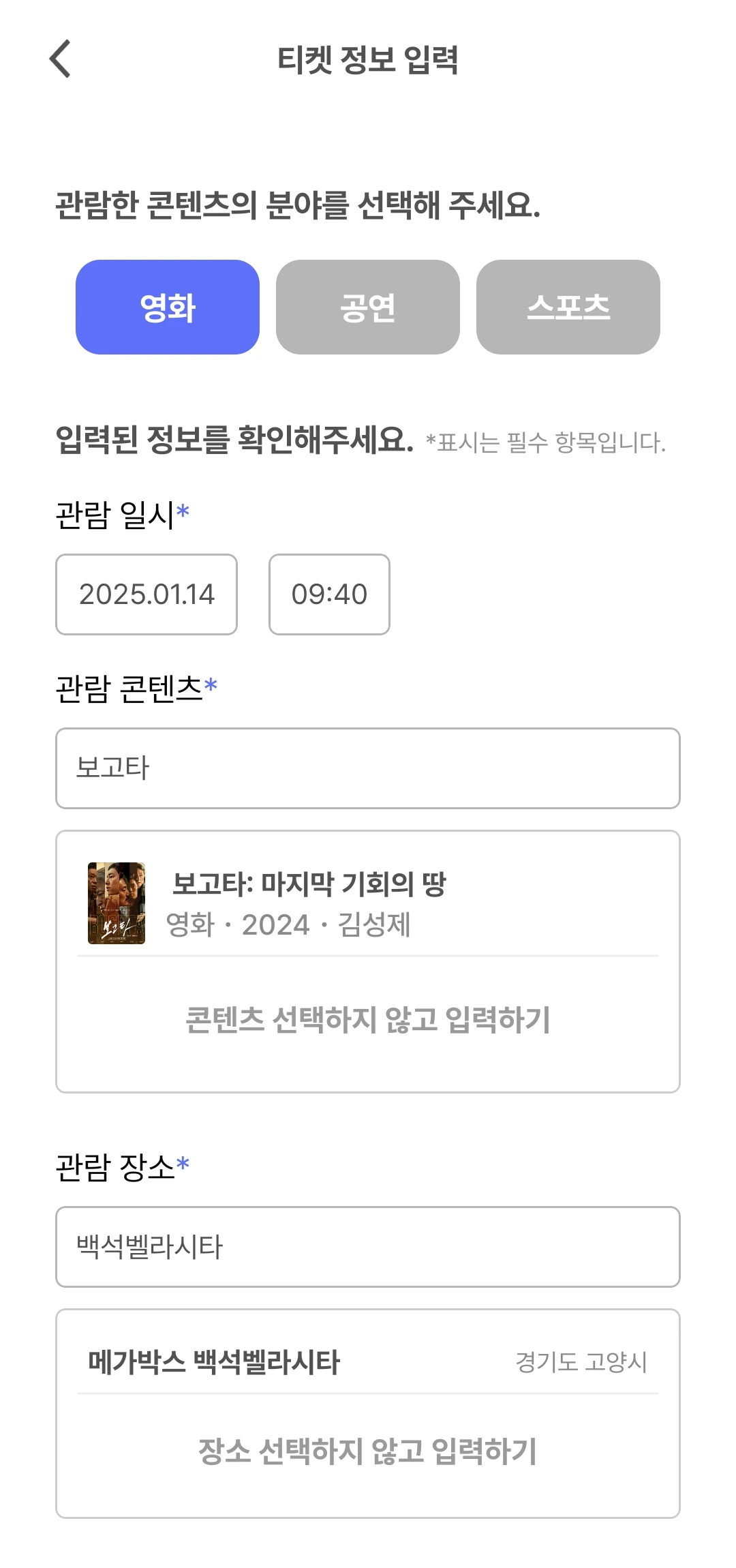Edit the 관람 장소 field with 백석벨라시타

pyautogui.click(x=368, y=1247)
